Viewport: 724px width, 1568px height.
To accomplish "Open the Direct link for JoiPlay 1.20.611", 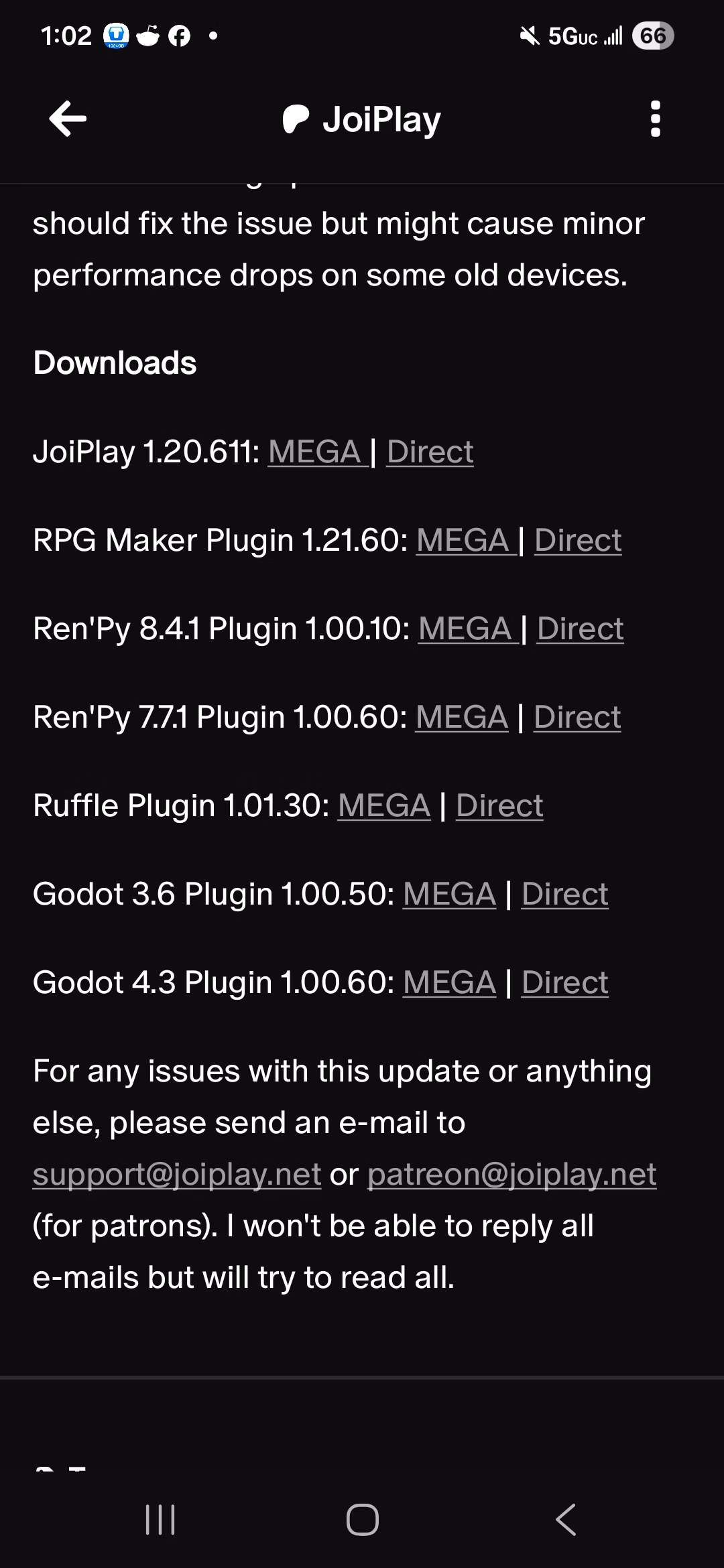I will click(x=430, y=452).
